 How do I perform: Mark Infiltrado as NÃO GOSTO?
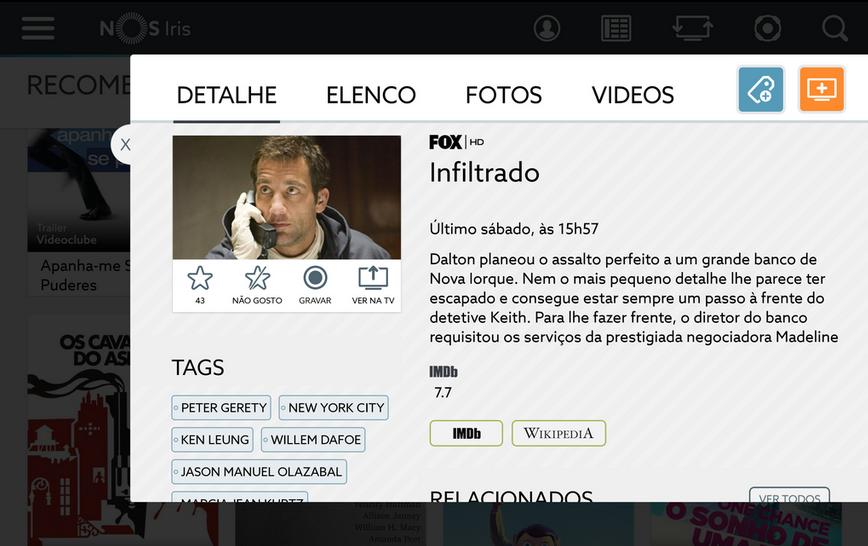[257, 283]
